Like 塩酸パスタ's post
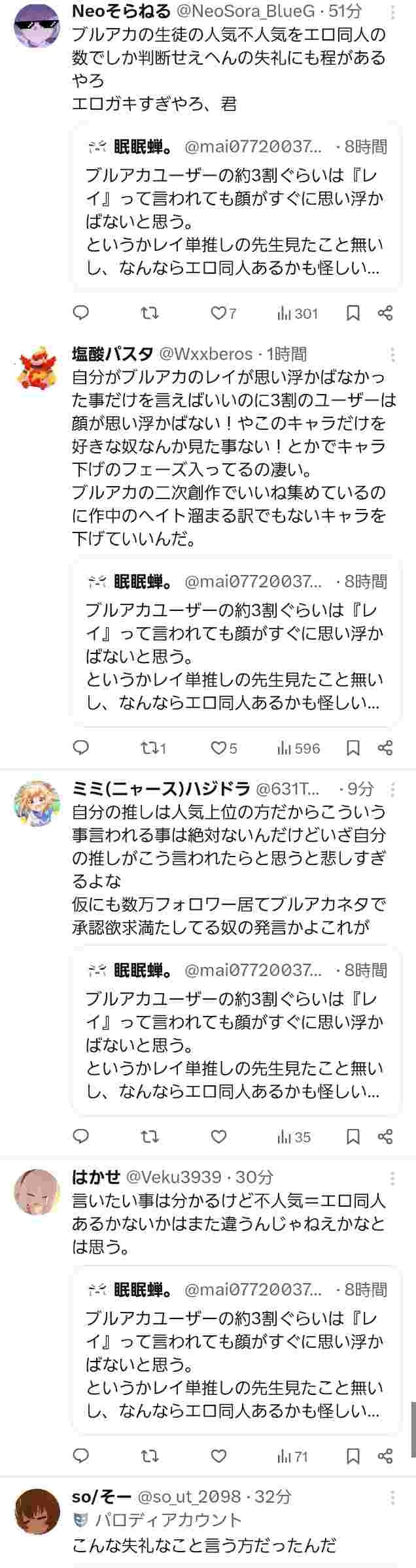 tap(218, 748)
